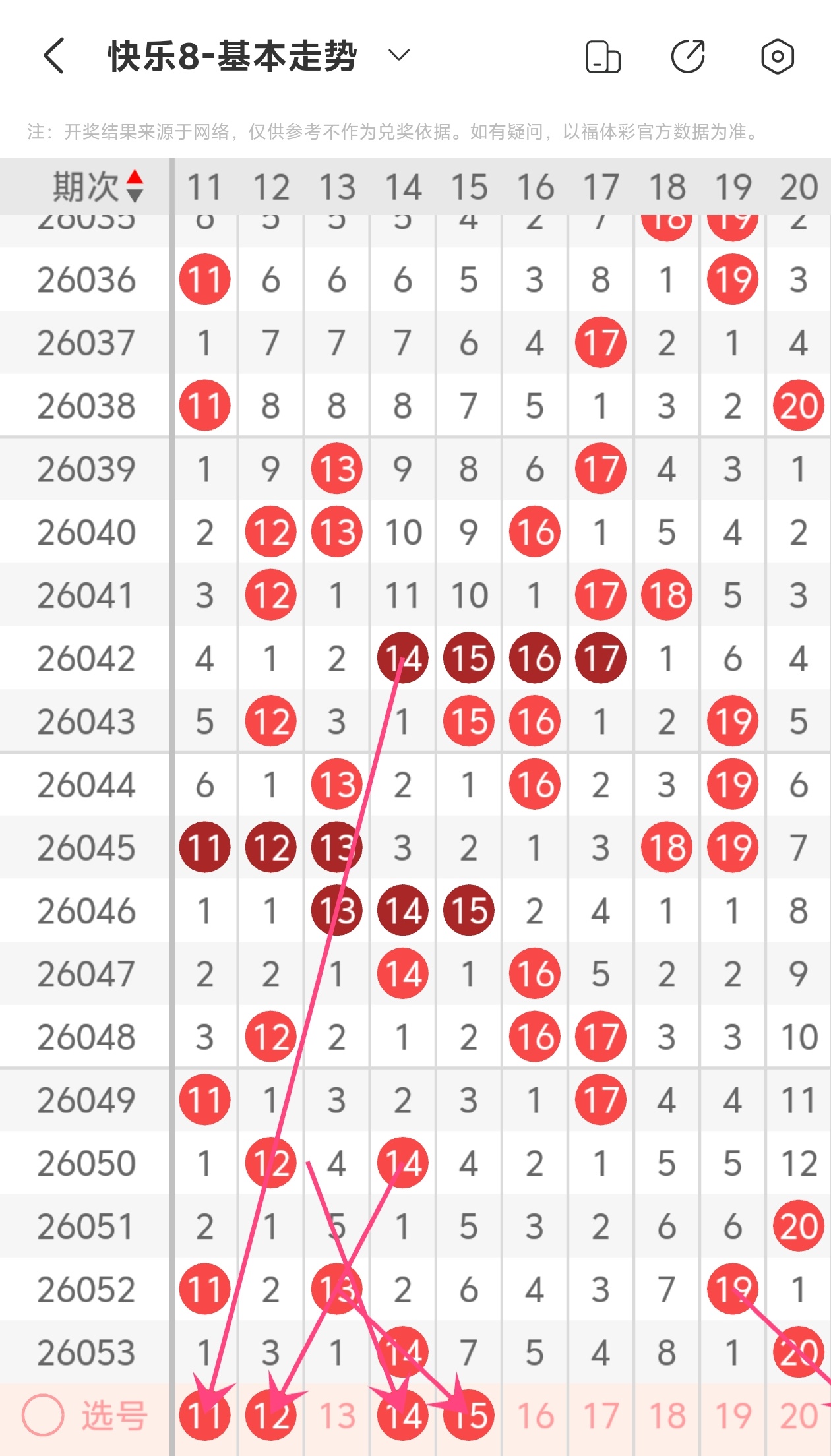Screen dimensions: 831x1456
Task: Toggle the 期次 sort order
Action: click(x=135, y=187)
